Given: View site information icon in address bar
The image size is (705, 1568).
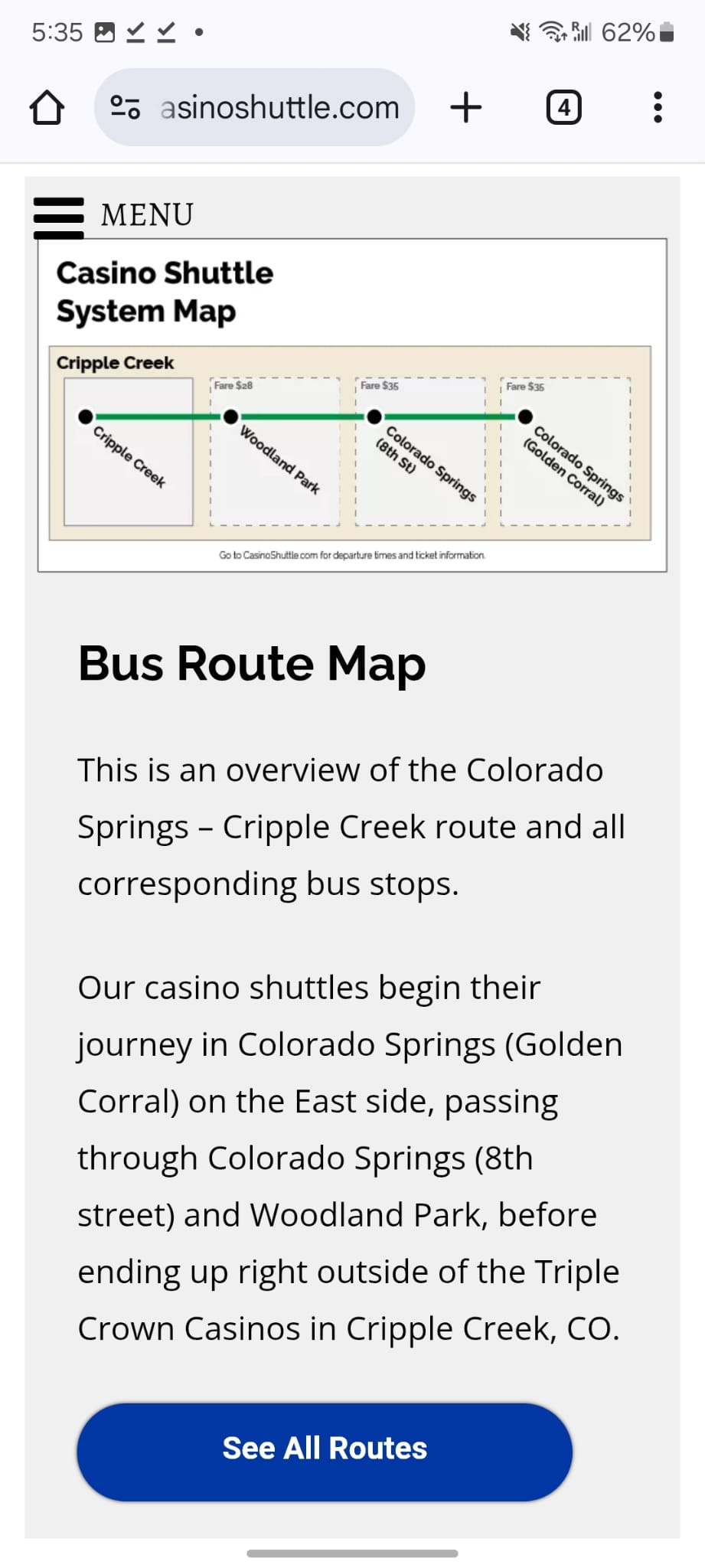Looking at the screenshot, I should [x=126, y=107].
